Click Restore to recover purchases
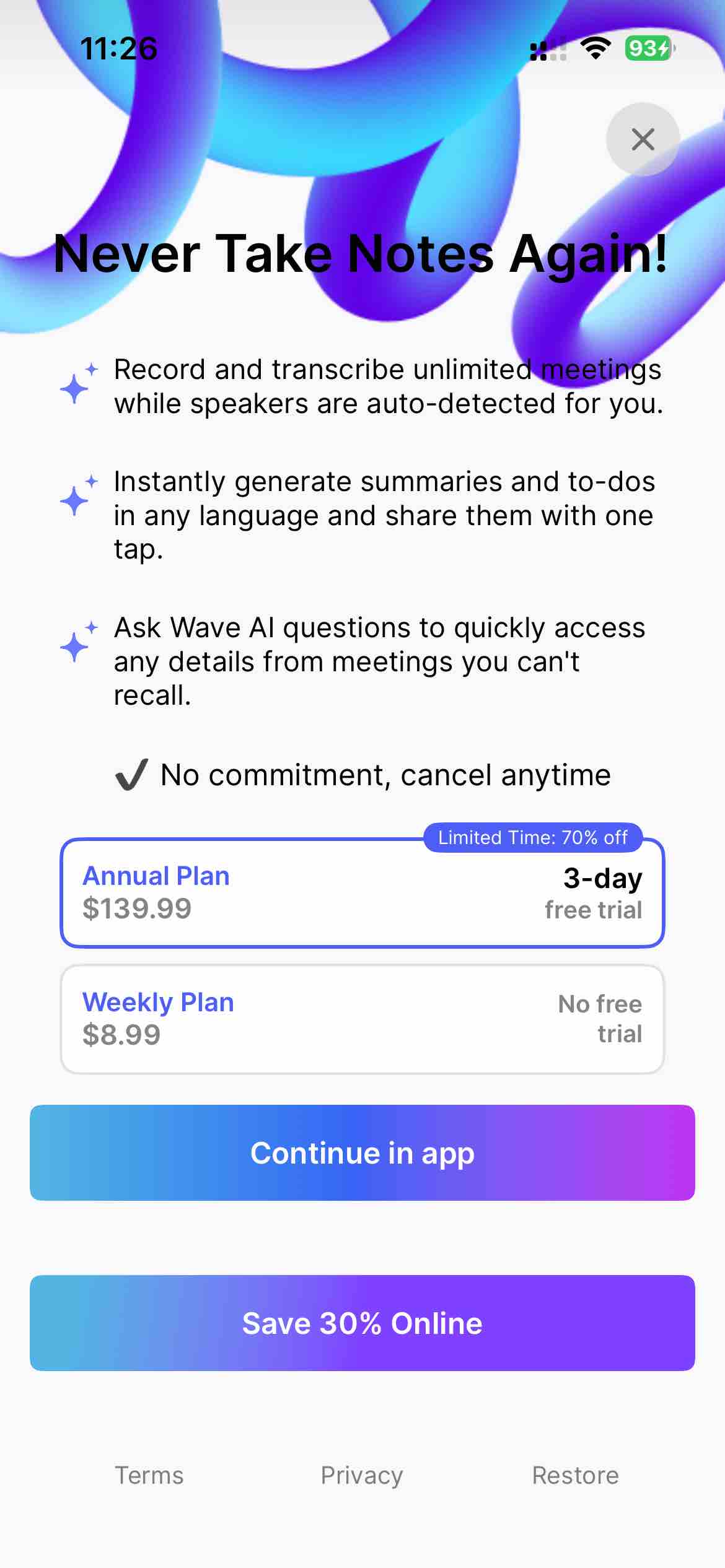This screenshot has height=1568, width=725. pos(574,1474)
